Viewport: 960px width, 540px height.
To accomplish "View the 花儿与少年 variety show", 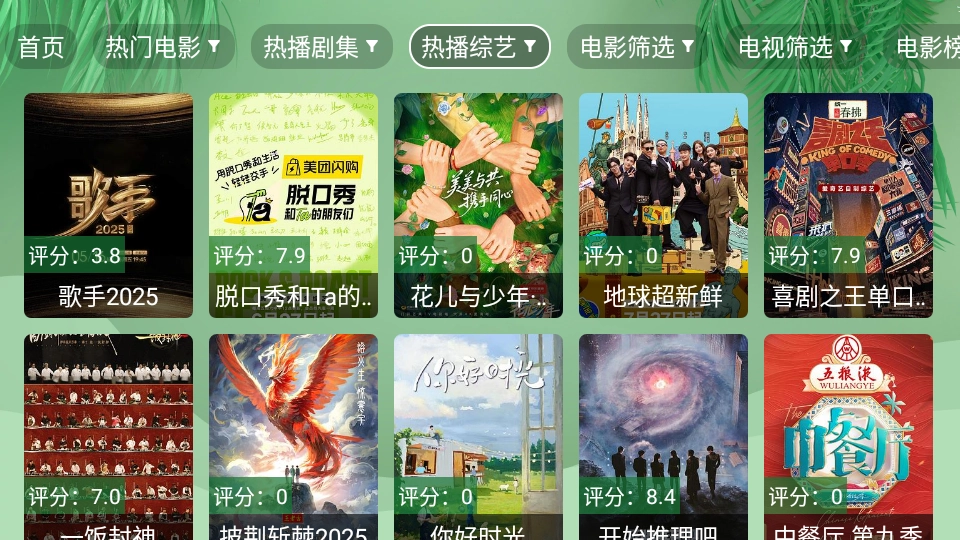I will tap(478, 205).
